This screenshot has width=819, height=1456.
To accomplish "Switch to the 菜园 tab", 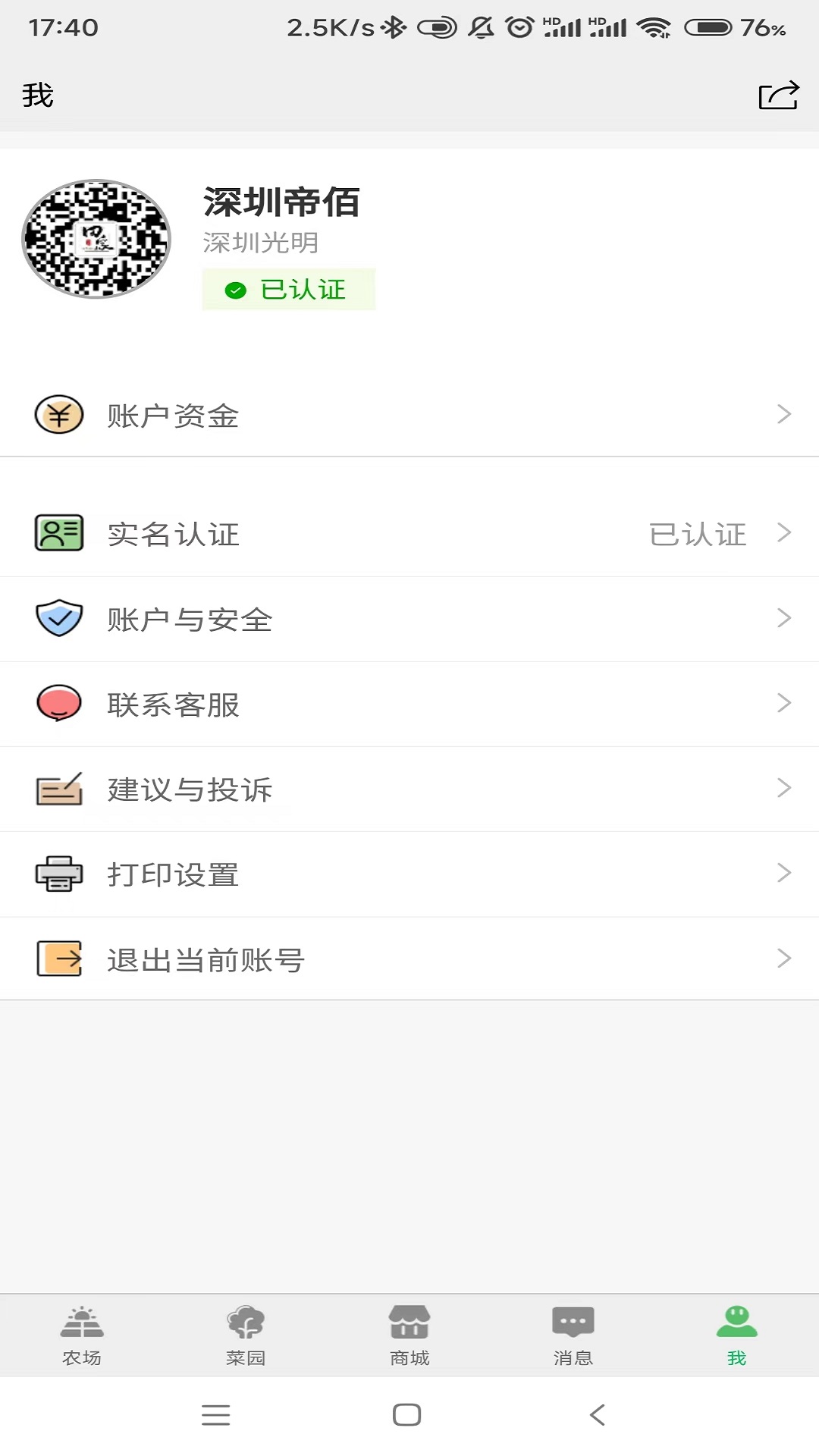I will click(x=246, y=1335).
